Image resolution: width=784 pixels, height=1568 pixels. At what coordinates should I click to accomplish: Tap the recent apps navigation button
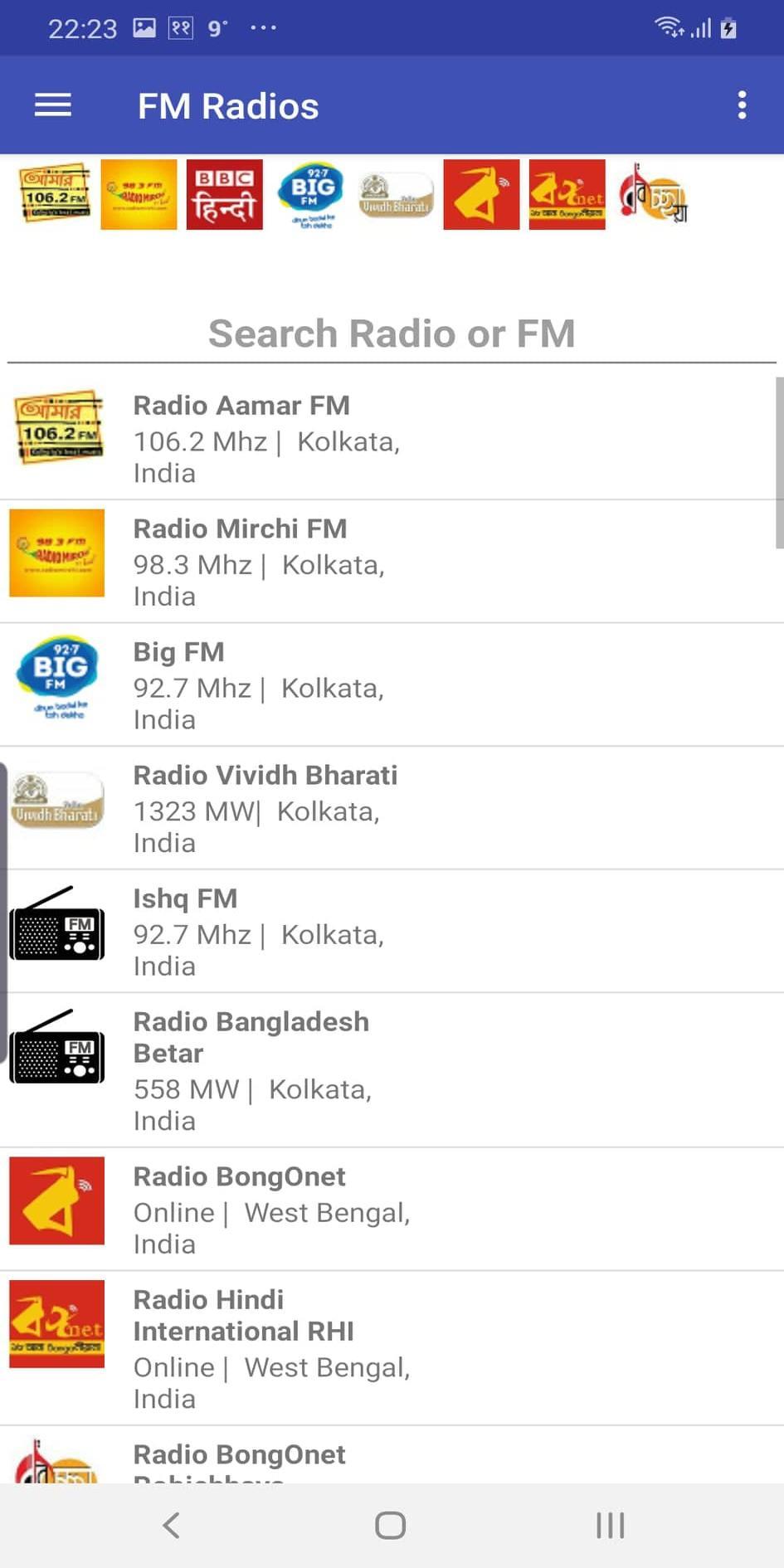click(610, 1525)
